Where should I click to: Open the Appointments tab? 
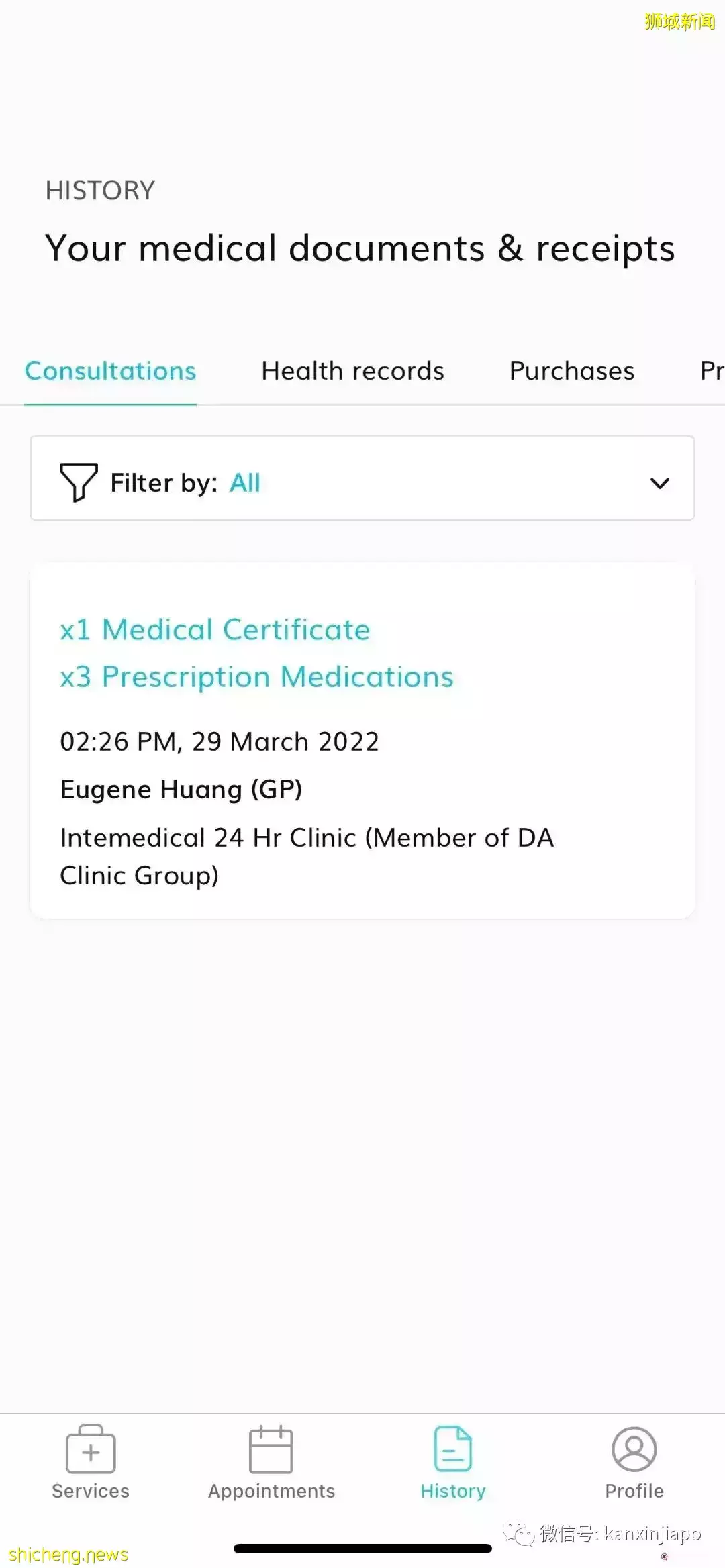(271, 1463)
